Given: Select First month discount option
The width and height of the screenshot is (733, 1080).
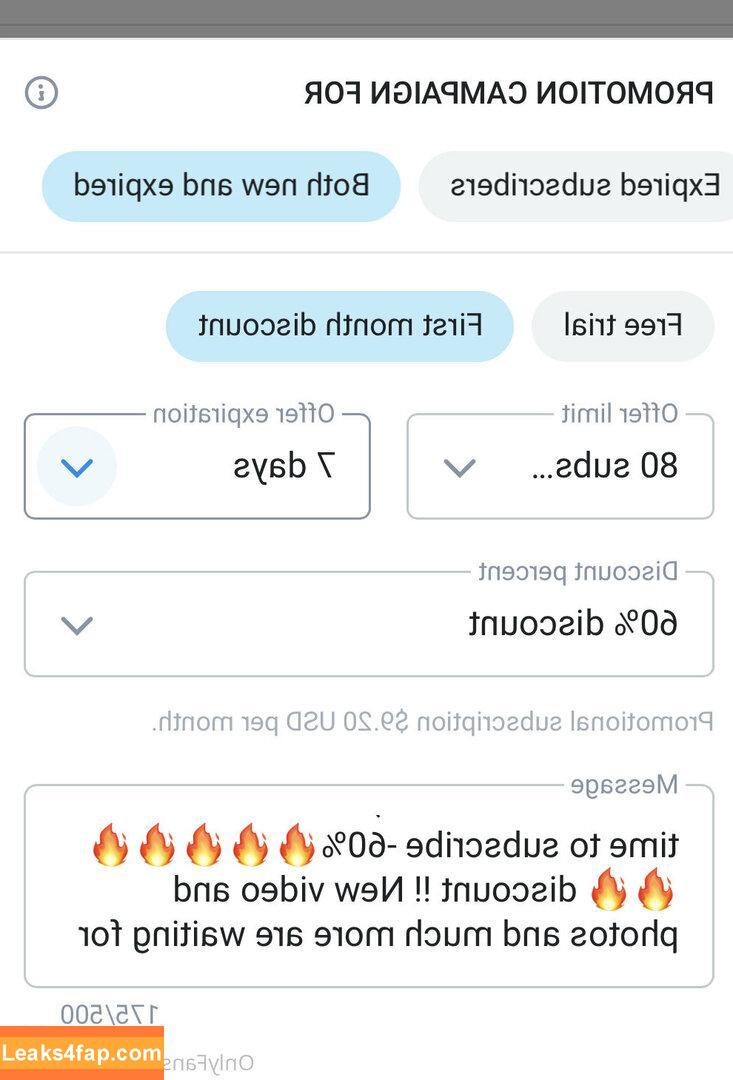Looking at the screenshot, I should pyautogui.click(x=340, y=325).
